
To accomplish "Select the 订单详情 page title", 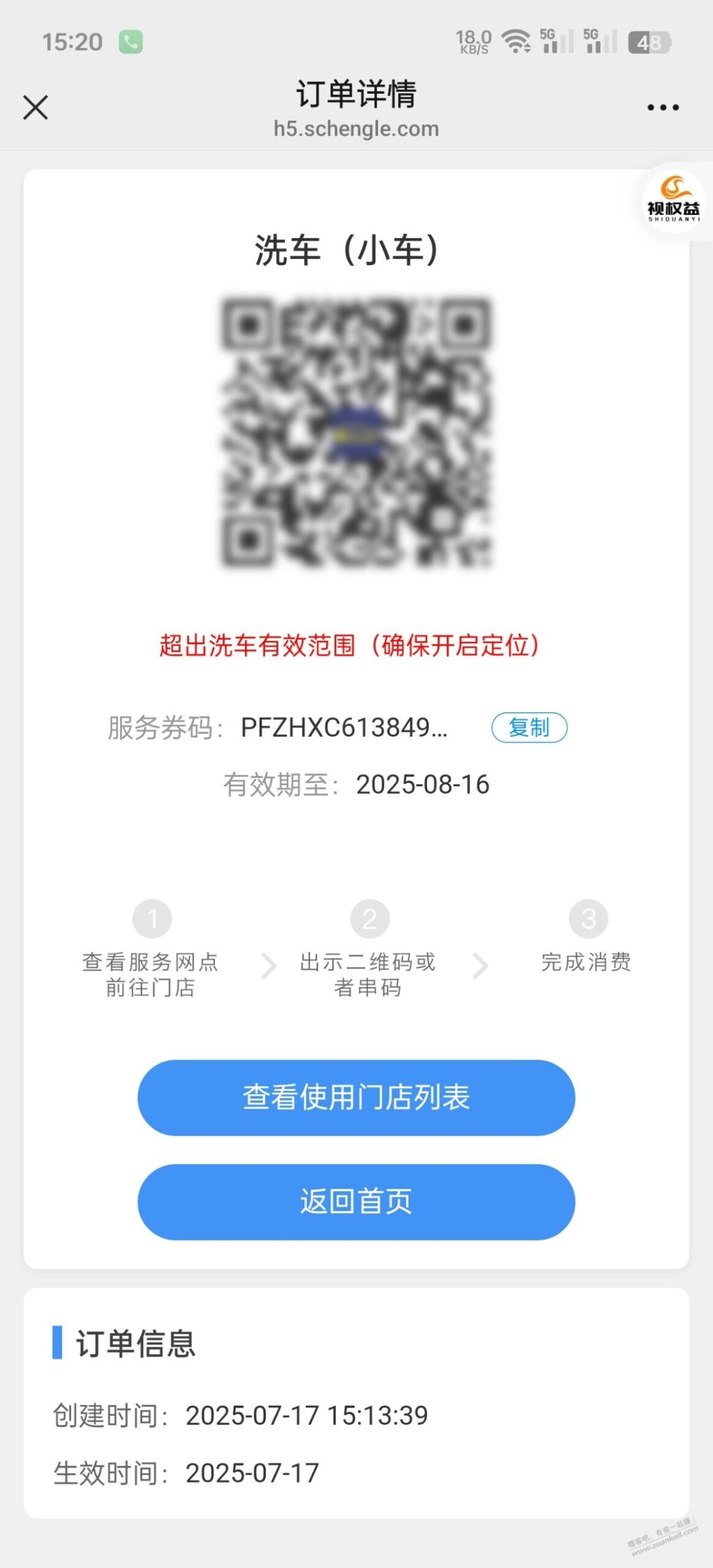I will tap(356, 97).
